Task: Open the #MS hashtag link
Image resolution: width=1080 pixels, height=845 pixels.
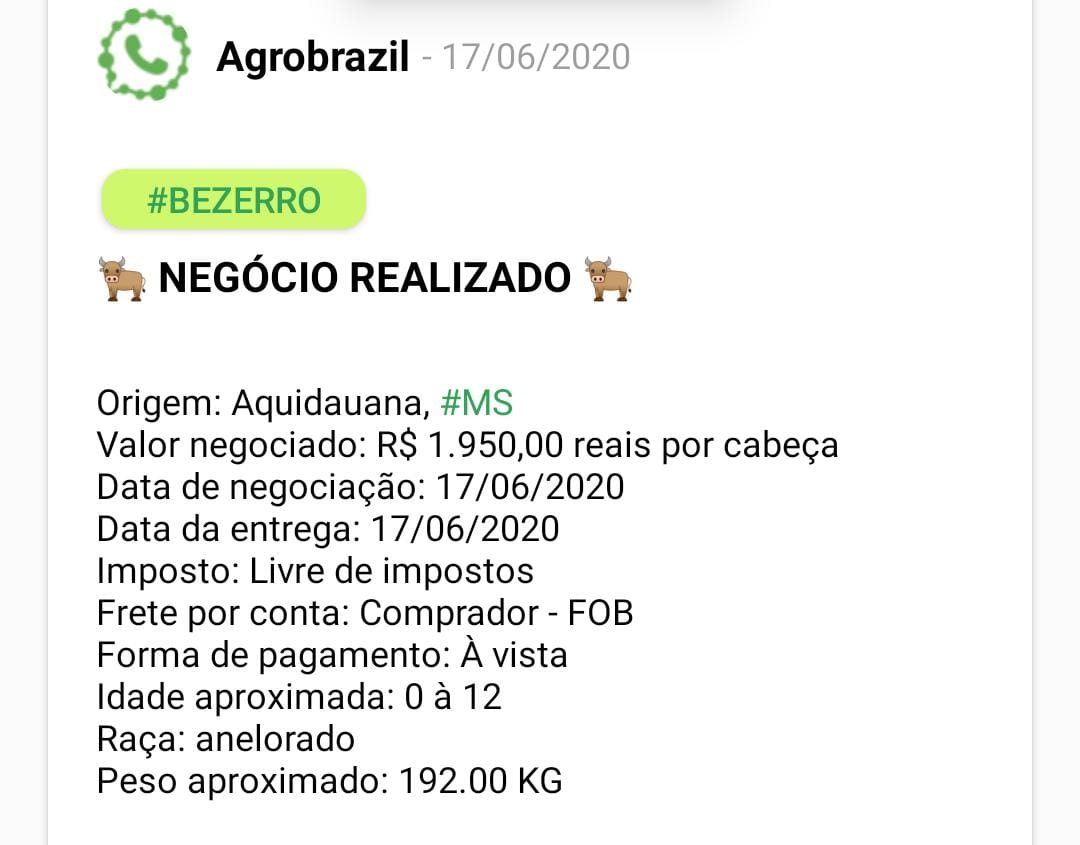Action: pyautogui.click(x=476, y=403)
